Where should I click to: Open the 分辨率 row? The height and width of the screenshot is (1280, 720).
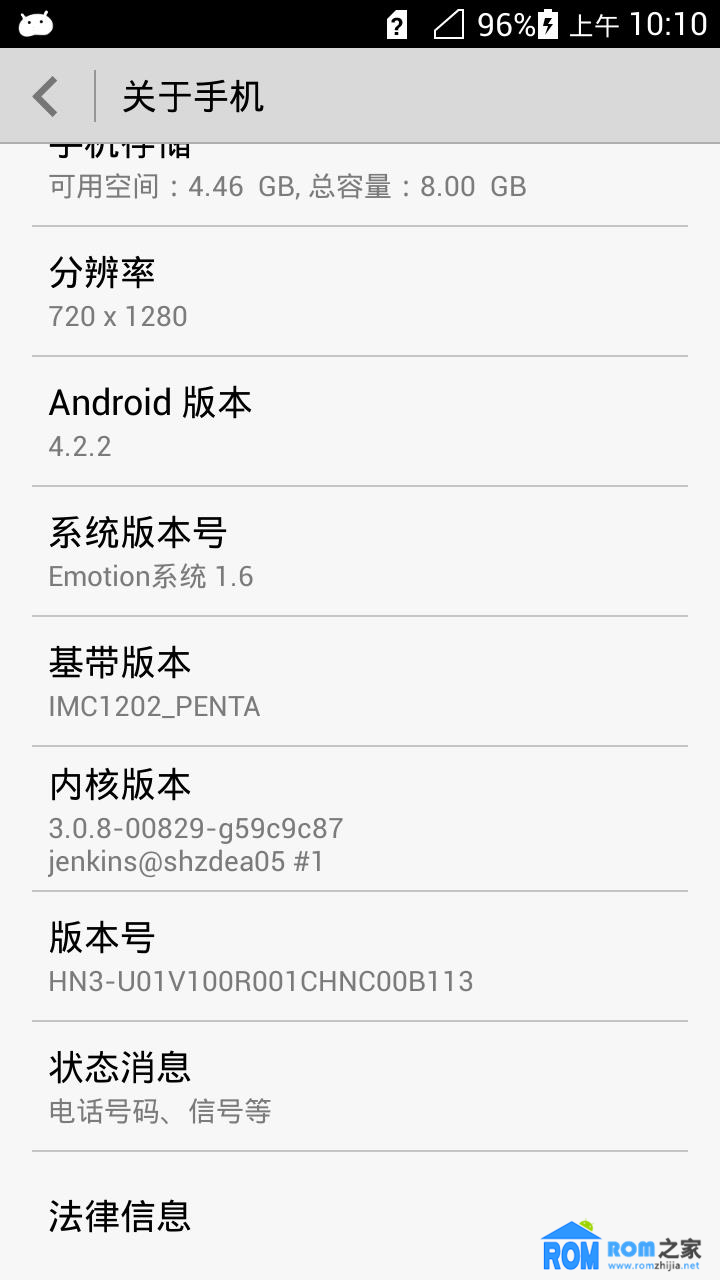pos(360,291)
